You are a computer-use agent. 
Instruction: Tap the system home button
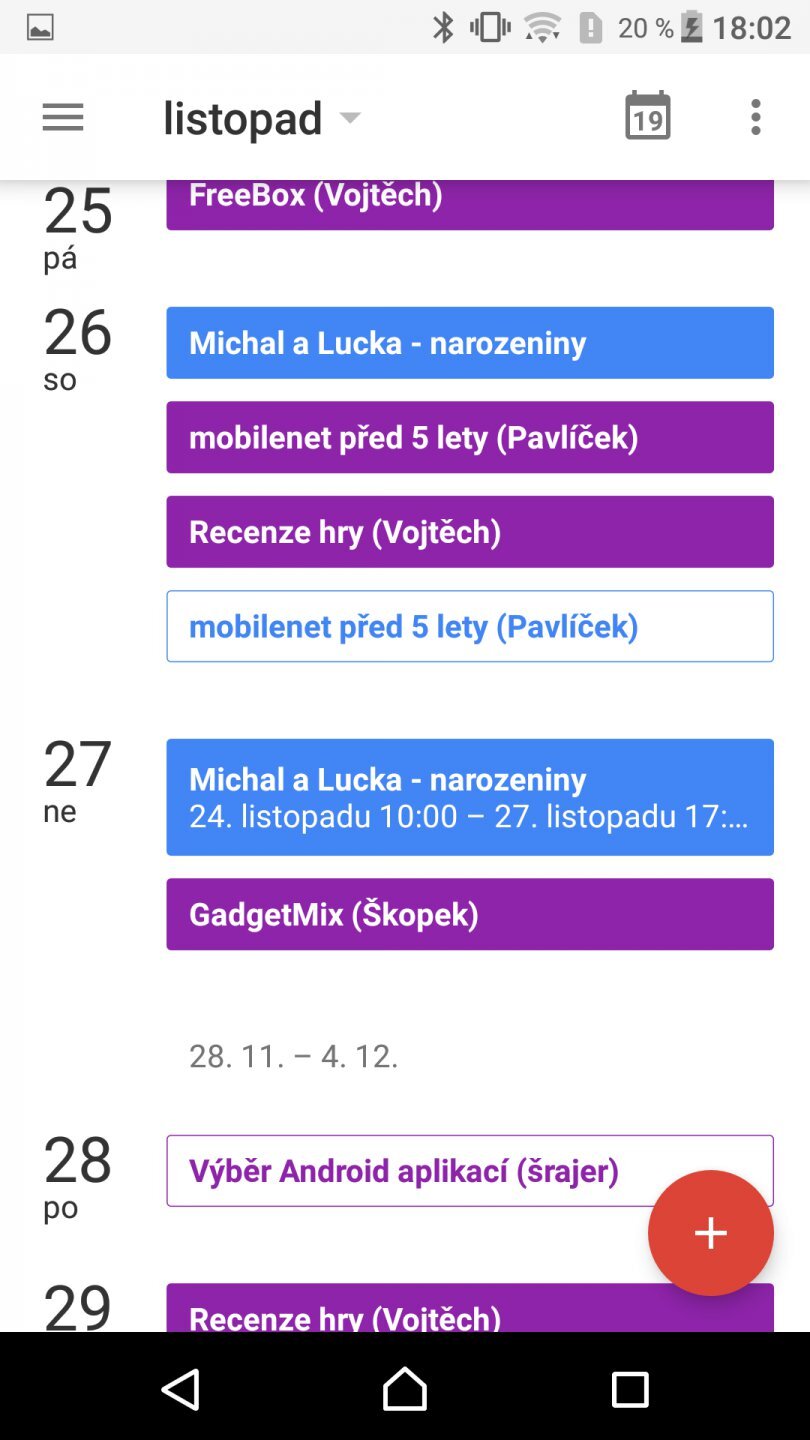tap(405, 1389)
